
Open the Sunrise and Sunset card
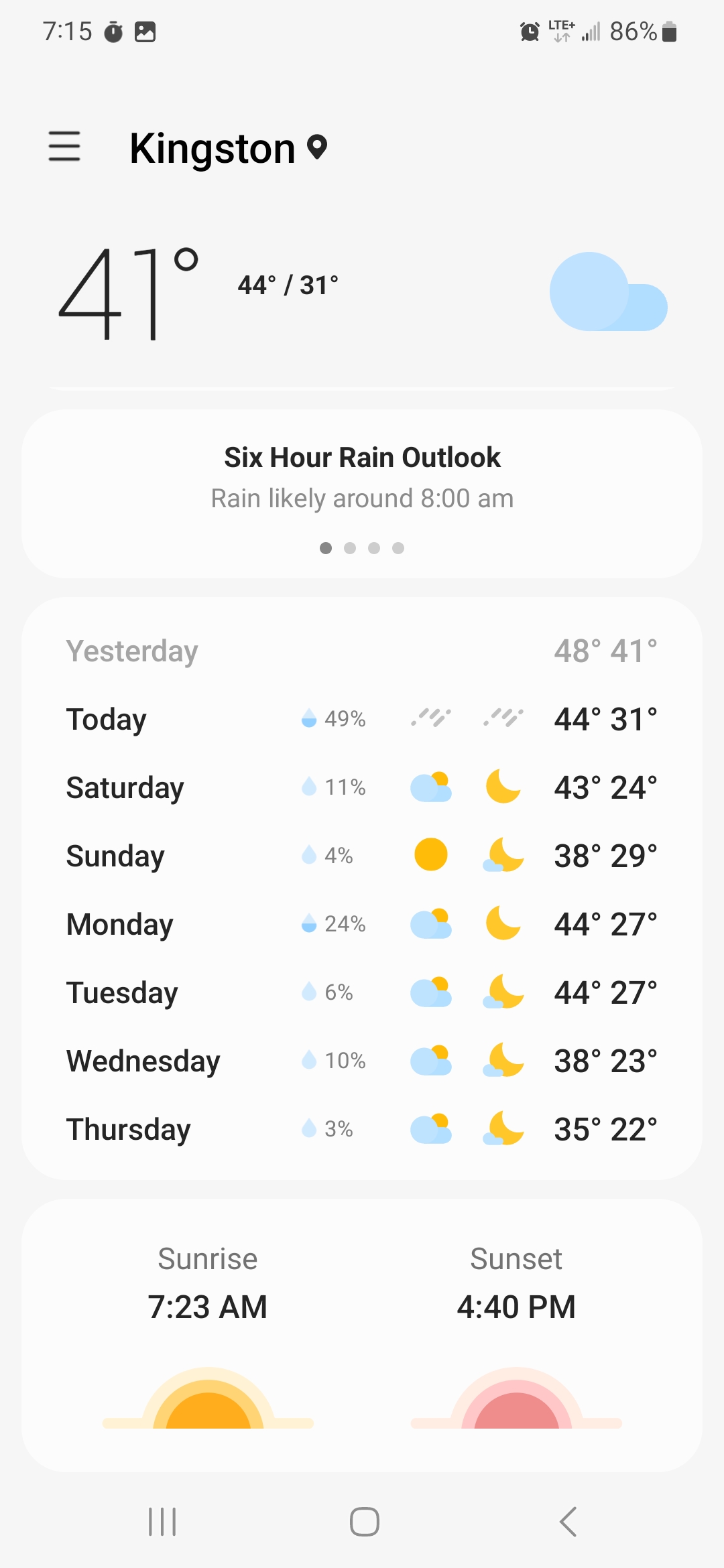pos(362,1333)
